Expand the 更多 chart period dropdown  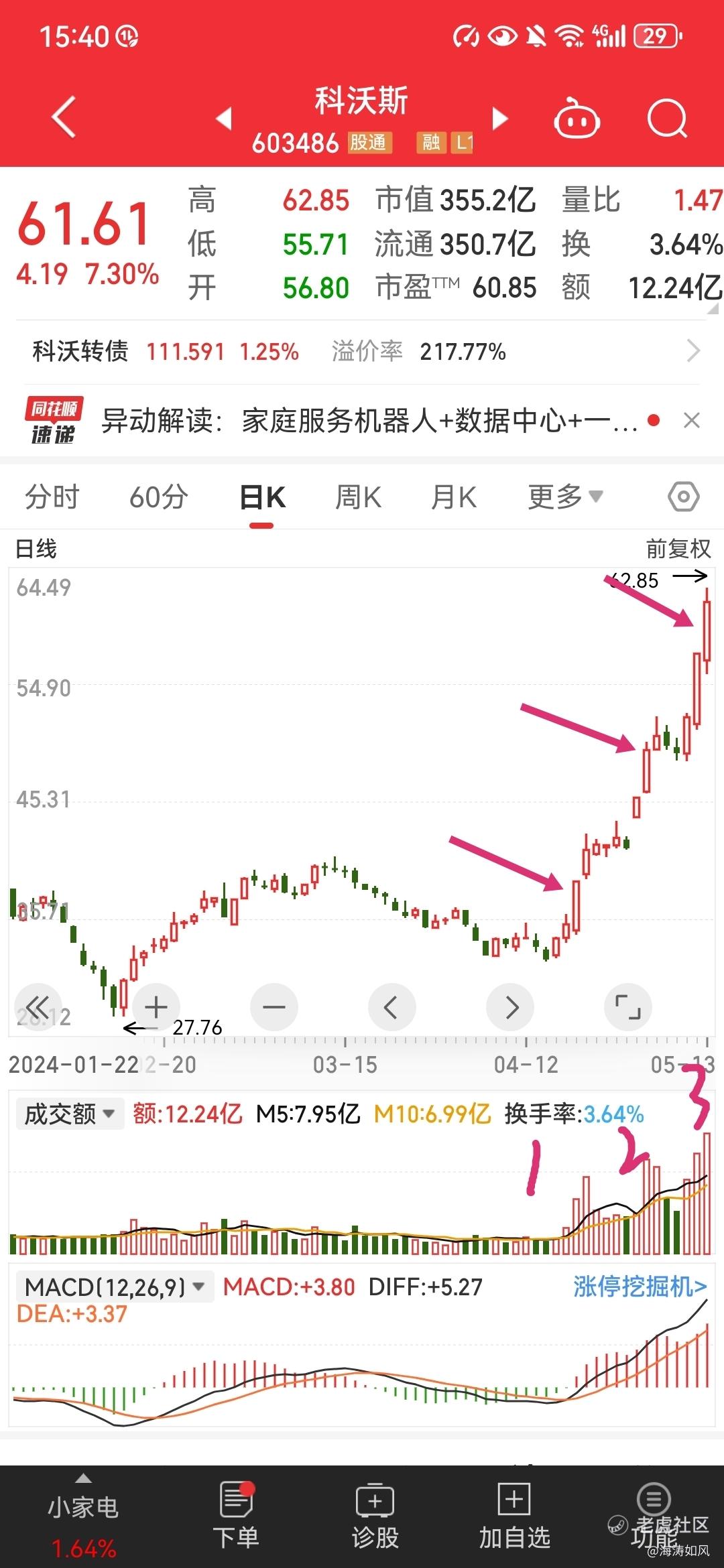pos(565,497)
